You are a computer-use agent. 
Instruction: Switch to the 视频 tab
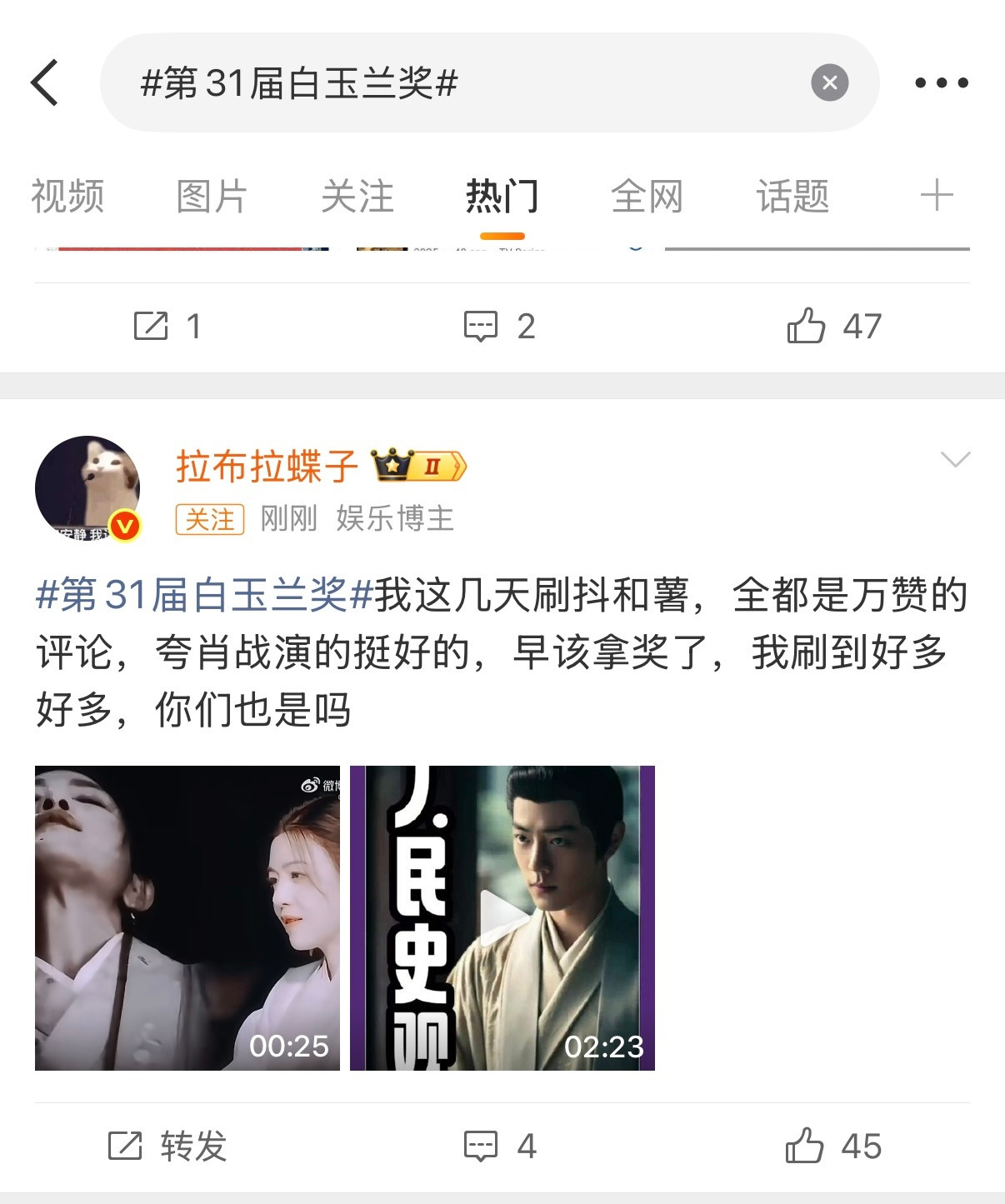pyautogui.click(x=68, y=197)
